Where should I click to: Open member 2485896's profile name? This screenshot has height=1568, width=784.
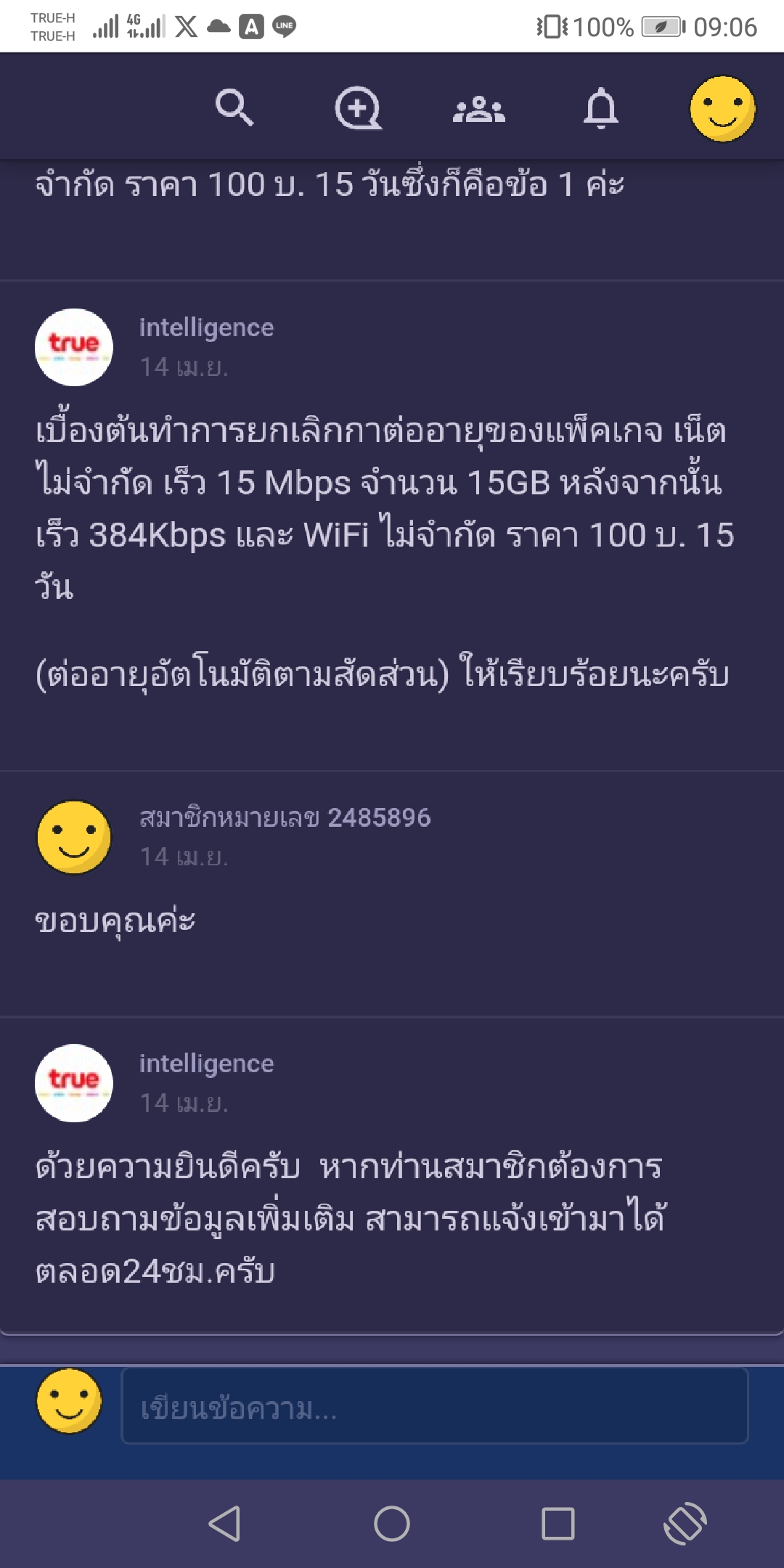point(285,817)
